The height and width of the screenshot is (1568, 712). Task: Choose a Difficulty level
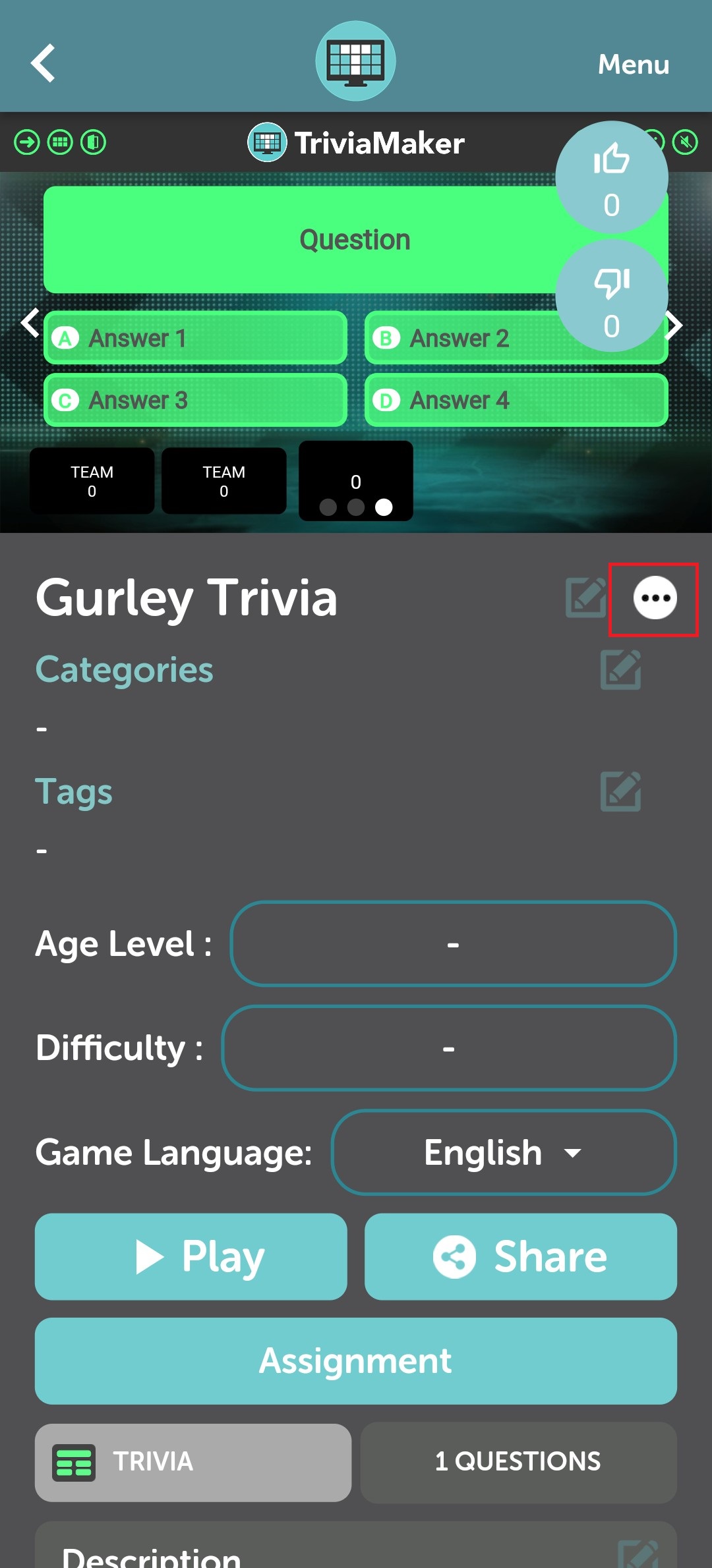449,1048
